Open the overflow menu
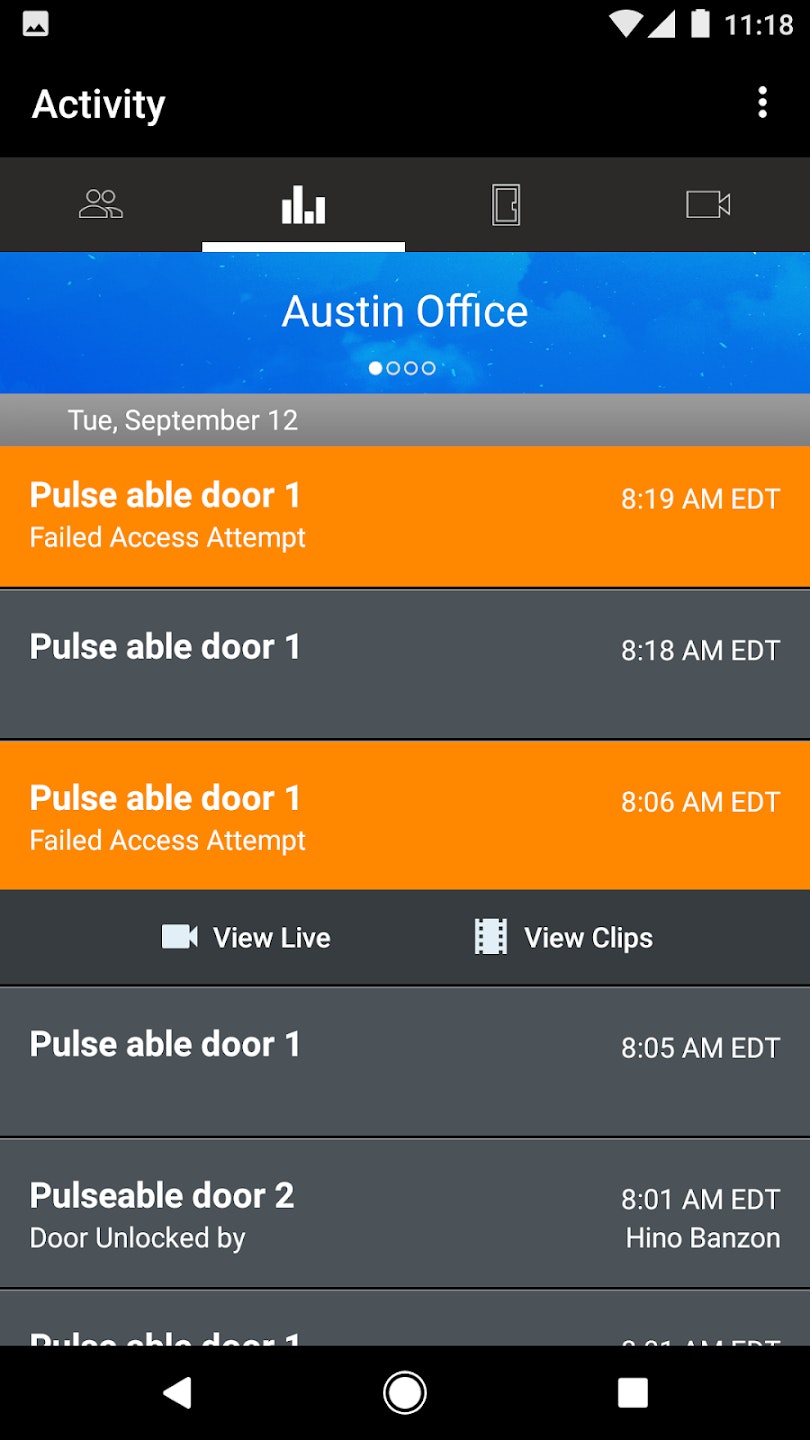This screenshot has width=810, height=1440. coord(762,102)
